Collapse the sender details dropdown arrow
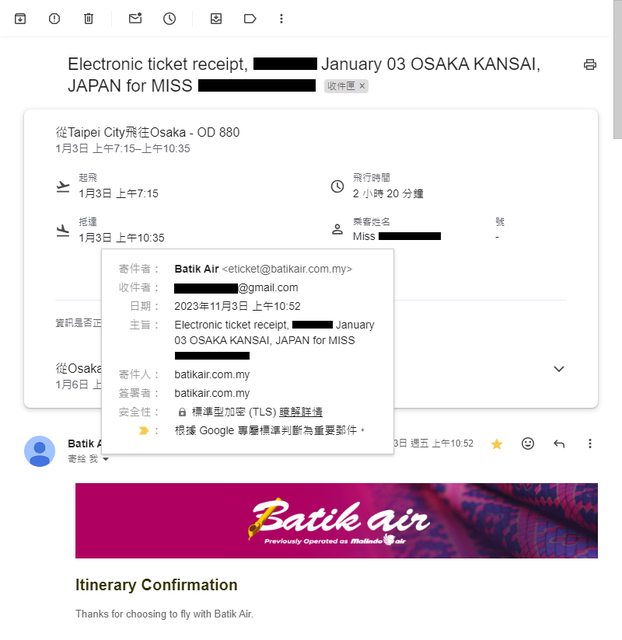Image resolution: width=622 pixels, height=640 pixels. click(105, 459)
